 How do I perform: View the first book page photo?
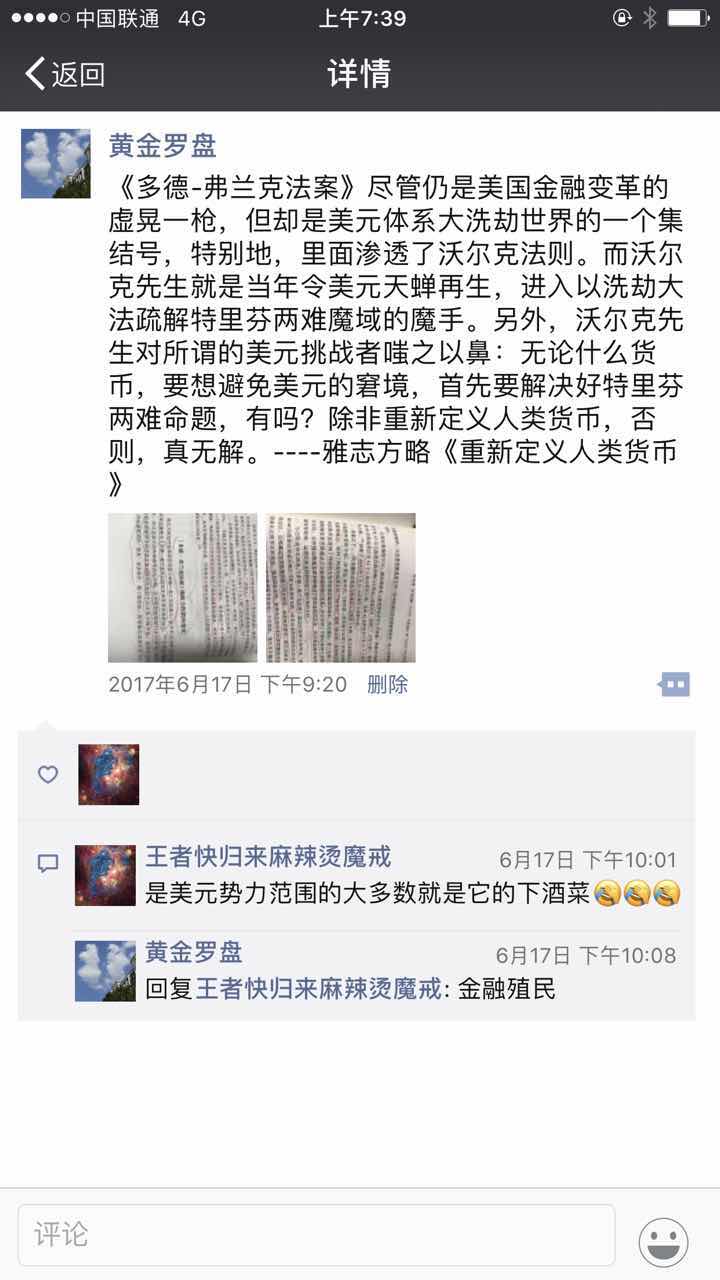(x=182, y=588)
